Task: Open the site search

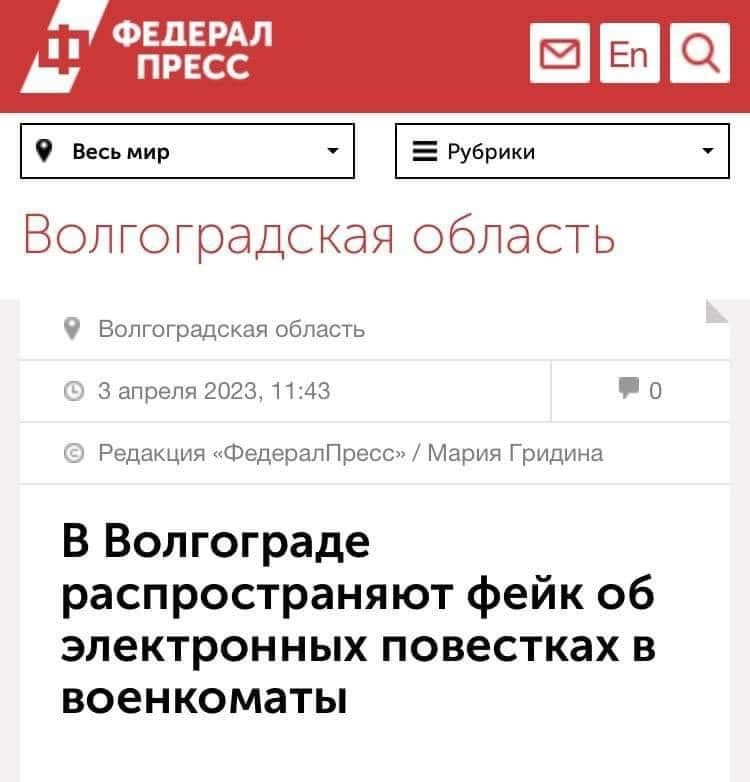Action: pyautogui.click(x=700, y=52)
